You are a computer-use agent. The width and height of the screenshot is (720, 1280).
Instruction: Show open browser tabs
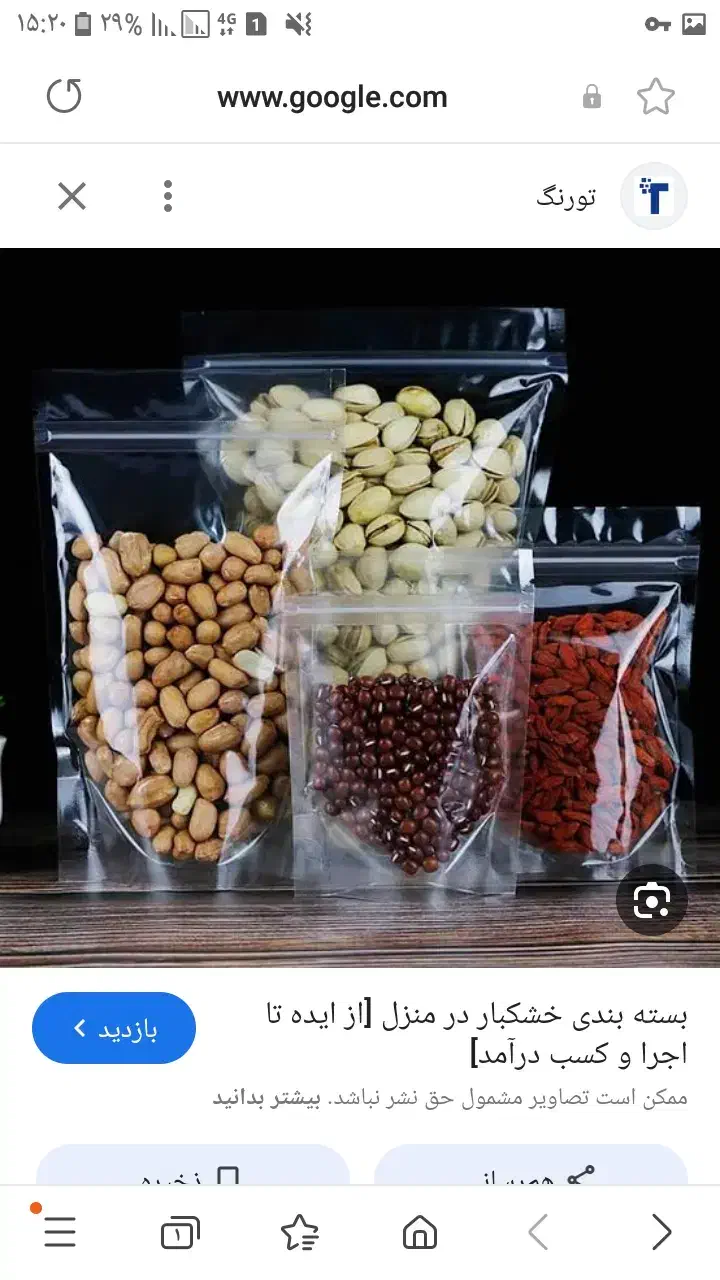[180, 1233]
